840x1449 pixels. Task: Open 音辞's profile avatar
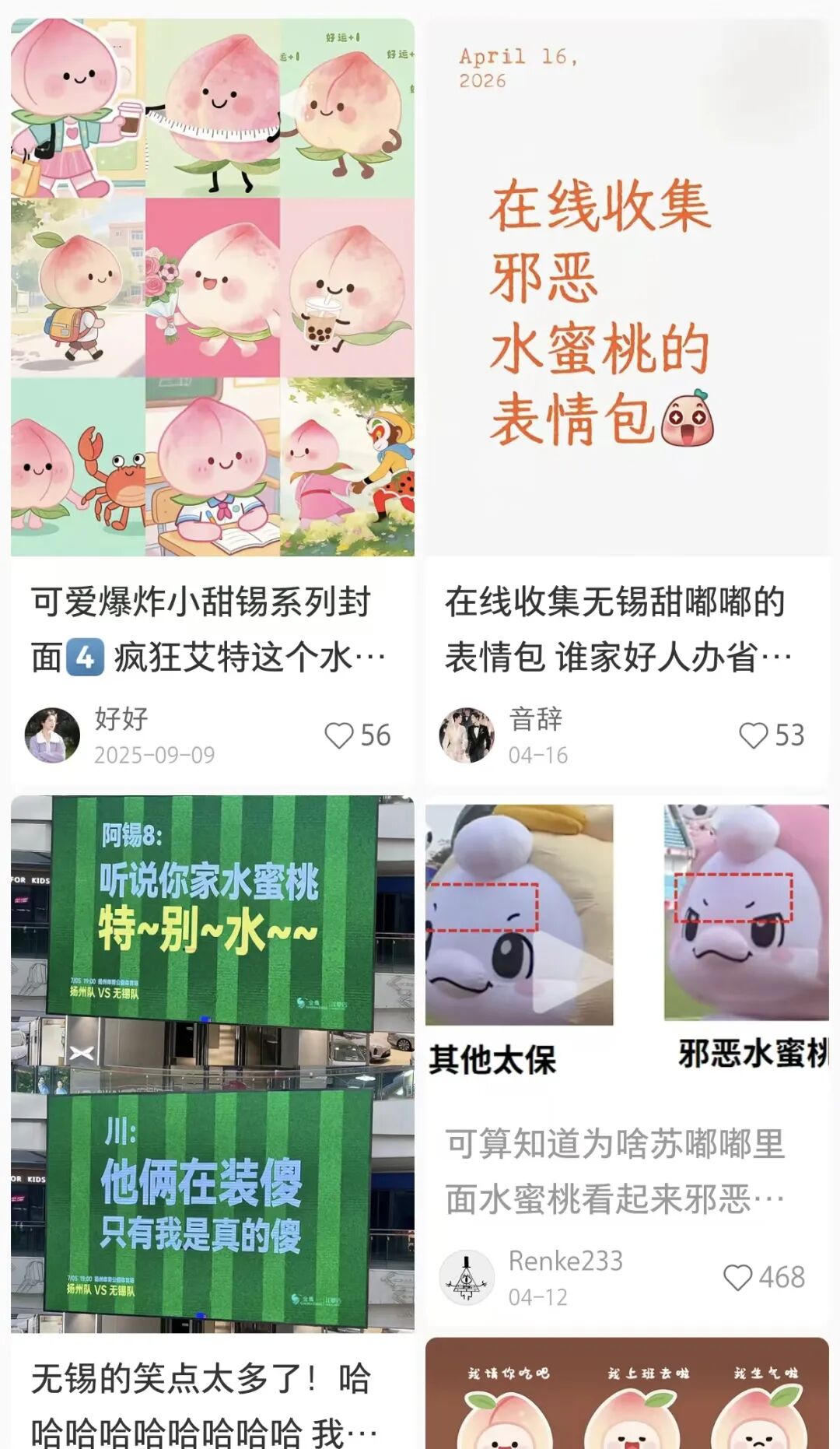(x=467, y=735)
